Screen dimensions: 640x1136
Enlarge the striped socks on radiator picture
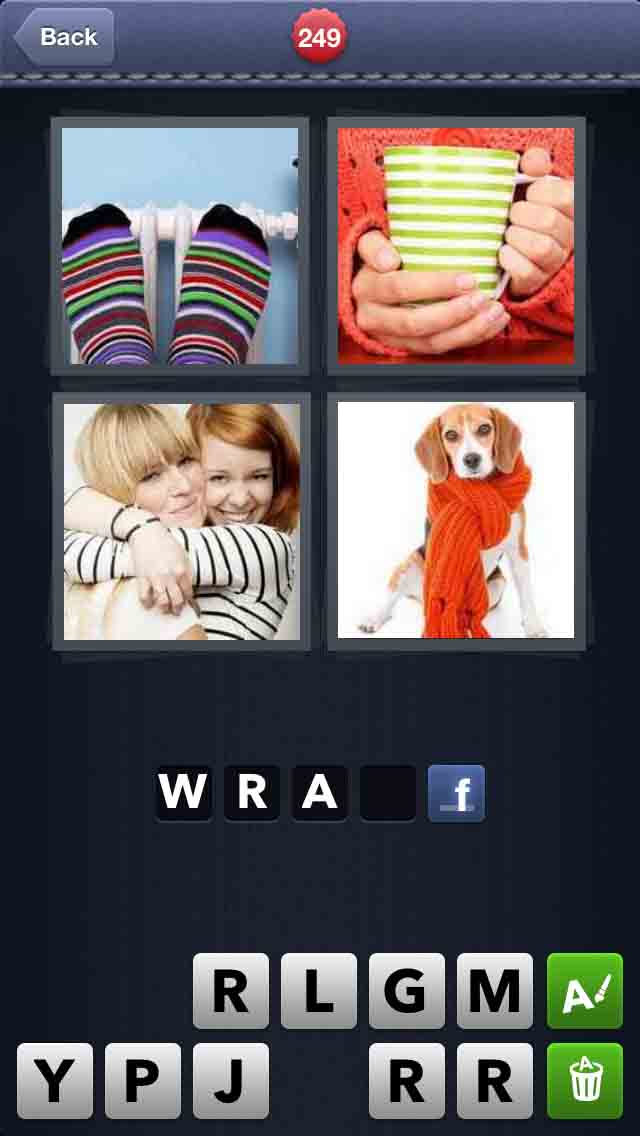180,245
